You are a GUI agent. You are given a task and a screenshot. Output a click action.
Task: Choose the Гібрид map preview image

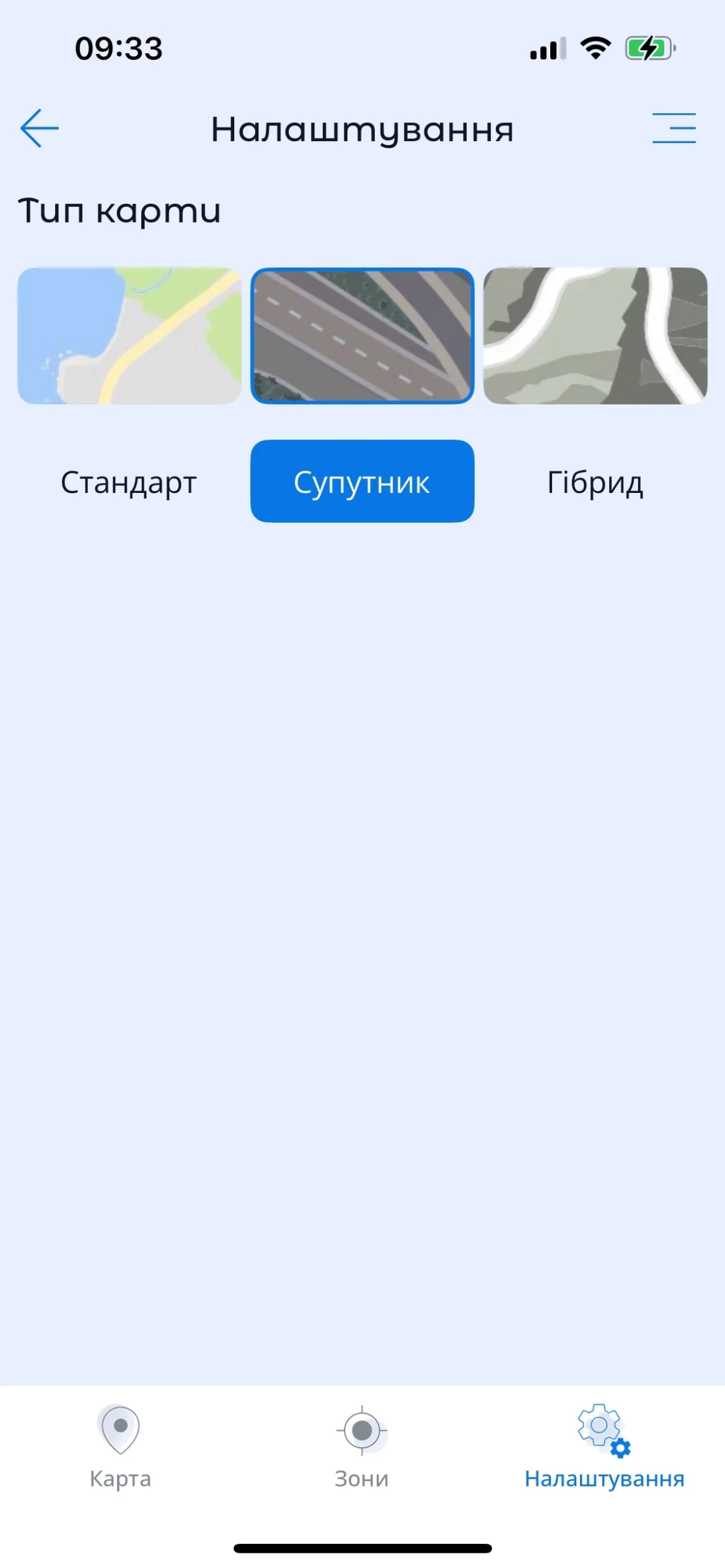595,335
